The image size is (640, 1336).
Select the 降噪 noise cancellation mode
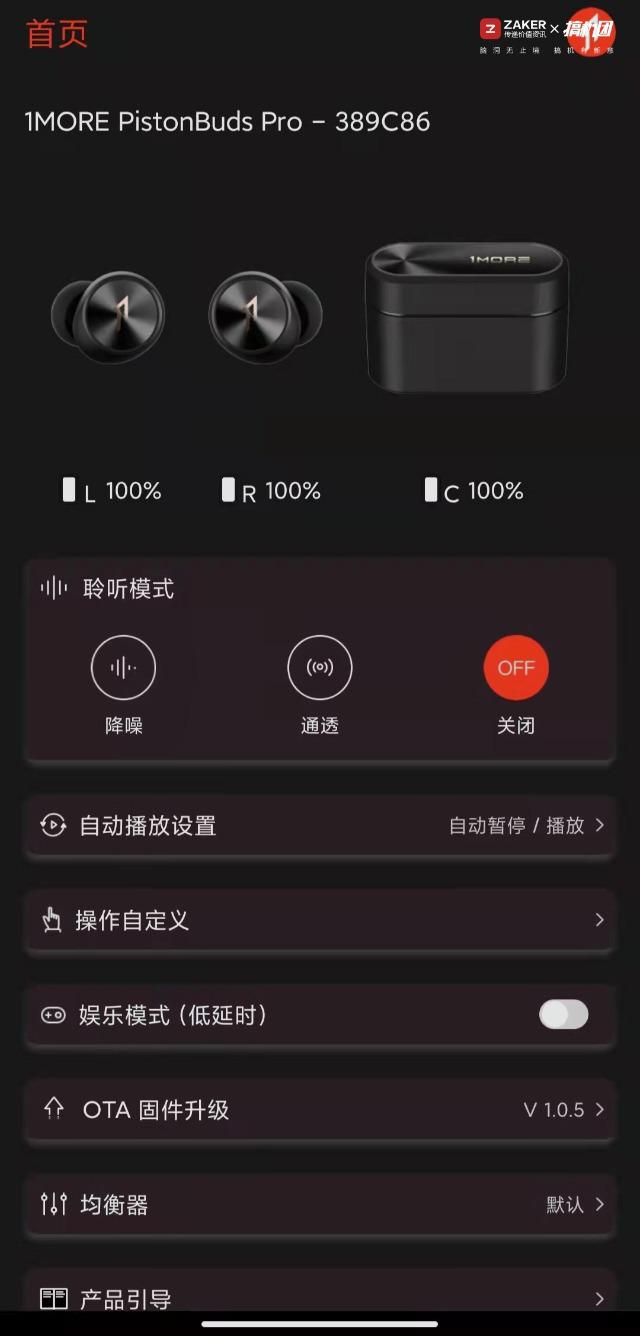pos(124,668)
